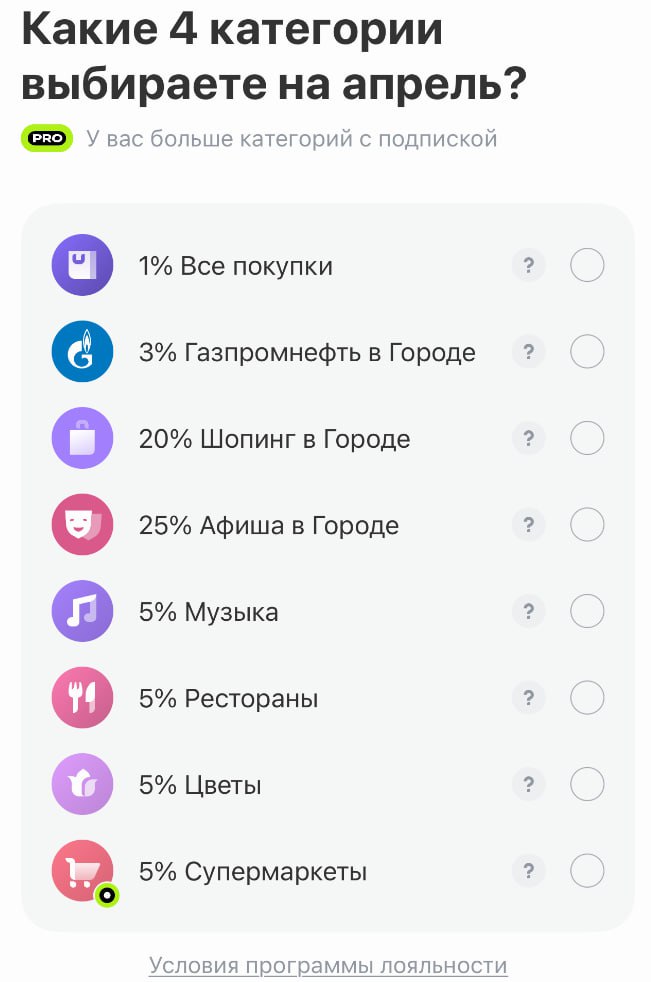Screen dimensions: 651x982
Task: Tap the help icon next to Музыка
Action: tap(529, 611)
